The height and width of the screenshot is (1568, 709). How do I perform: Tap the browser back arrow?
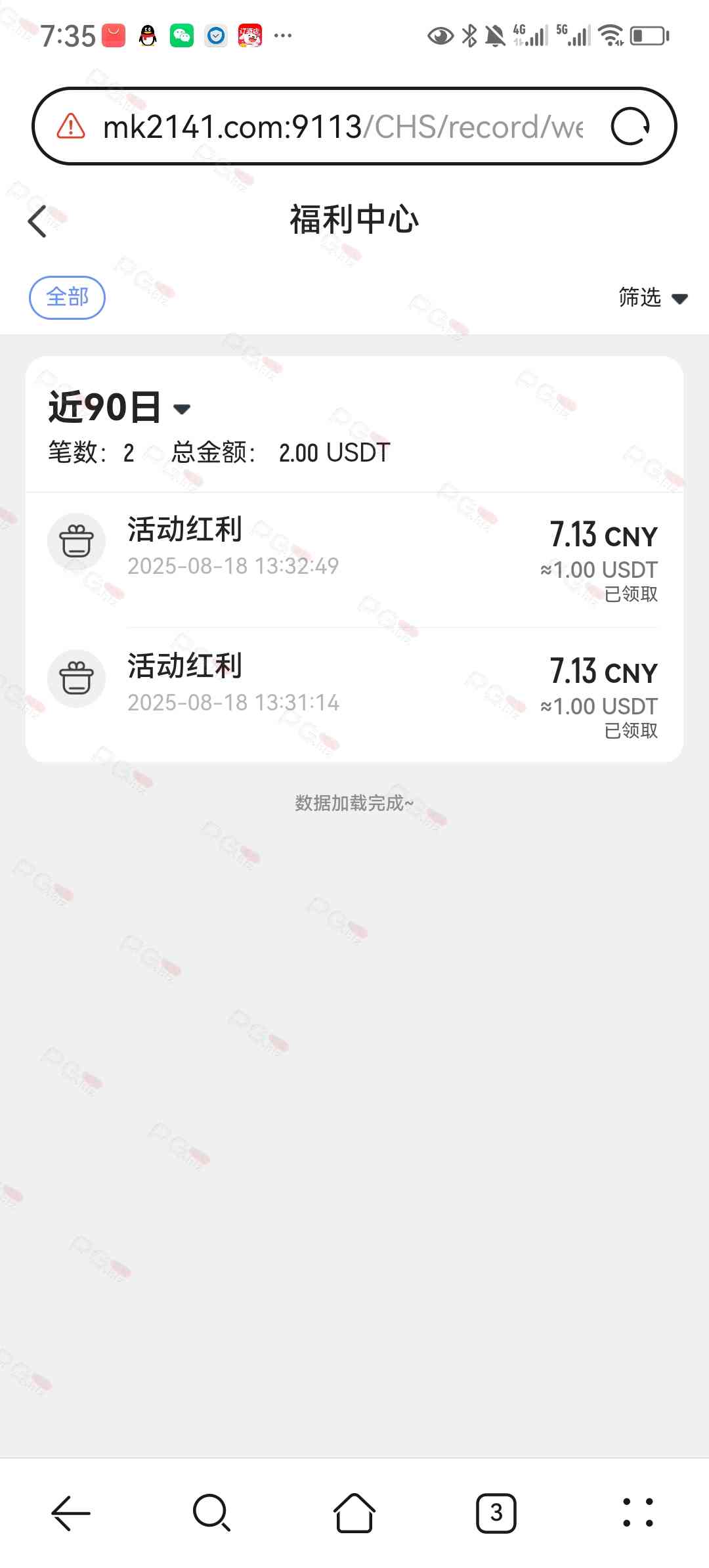pyautogui.click(x=70, y=1513)
